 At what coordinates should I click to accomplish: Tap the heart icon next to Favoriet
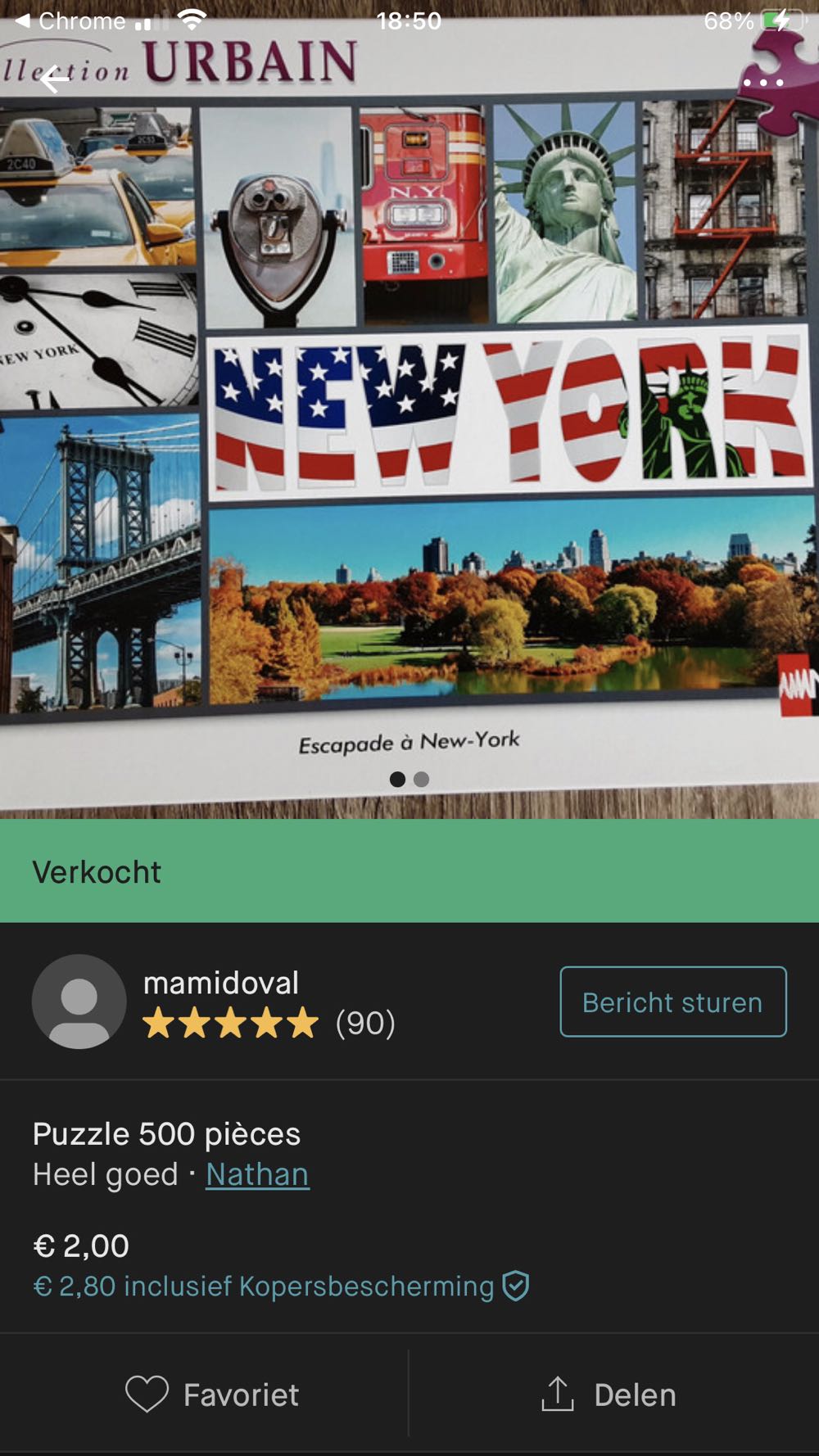[x=147, y=1392]
